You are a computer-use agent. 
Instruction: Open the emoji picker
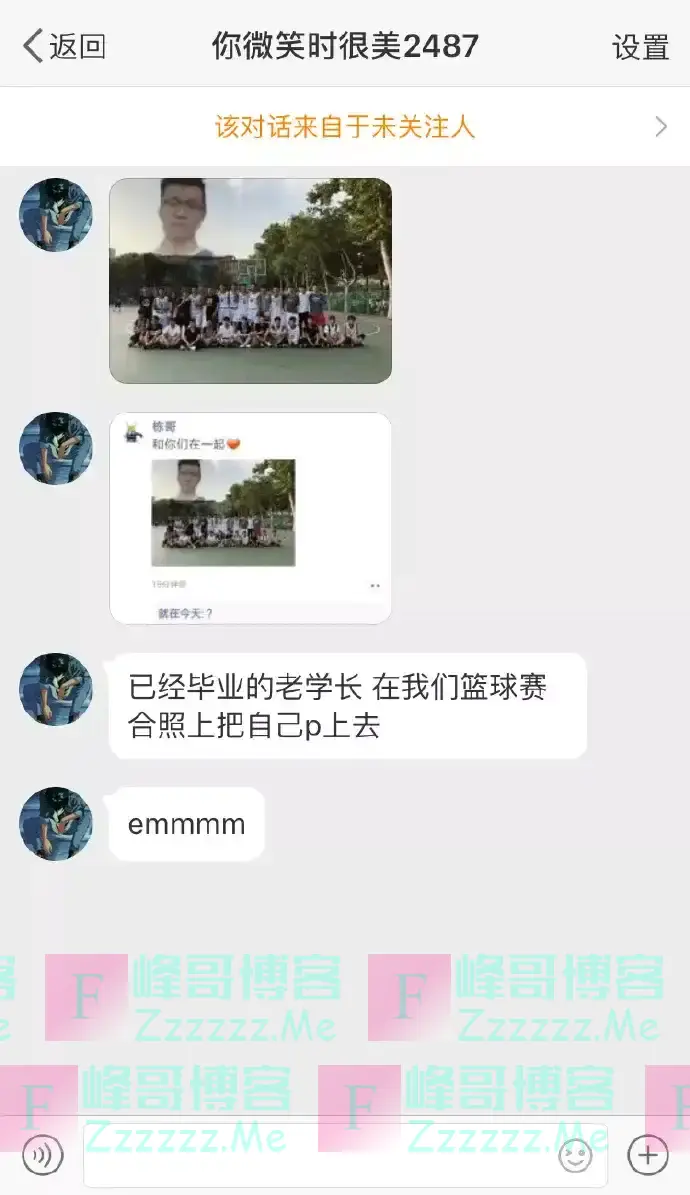(x=575, y=1155)
